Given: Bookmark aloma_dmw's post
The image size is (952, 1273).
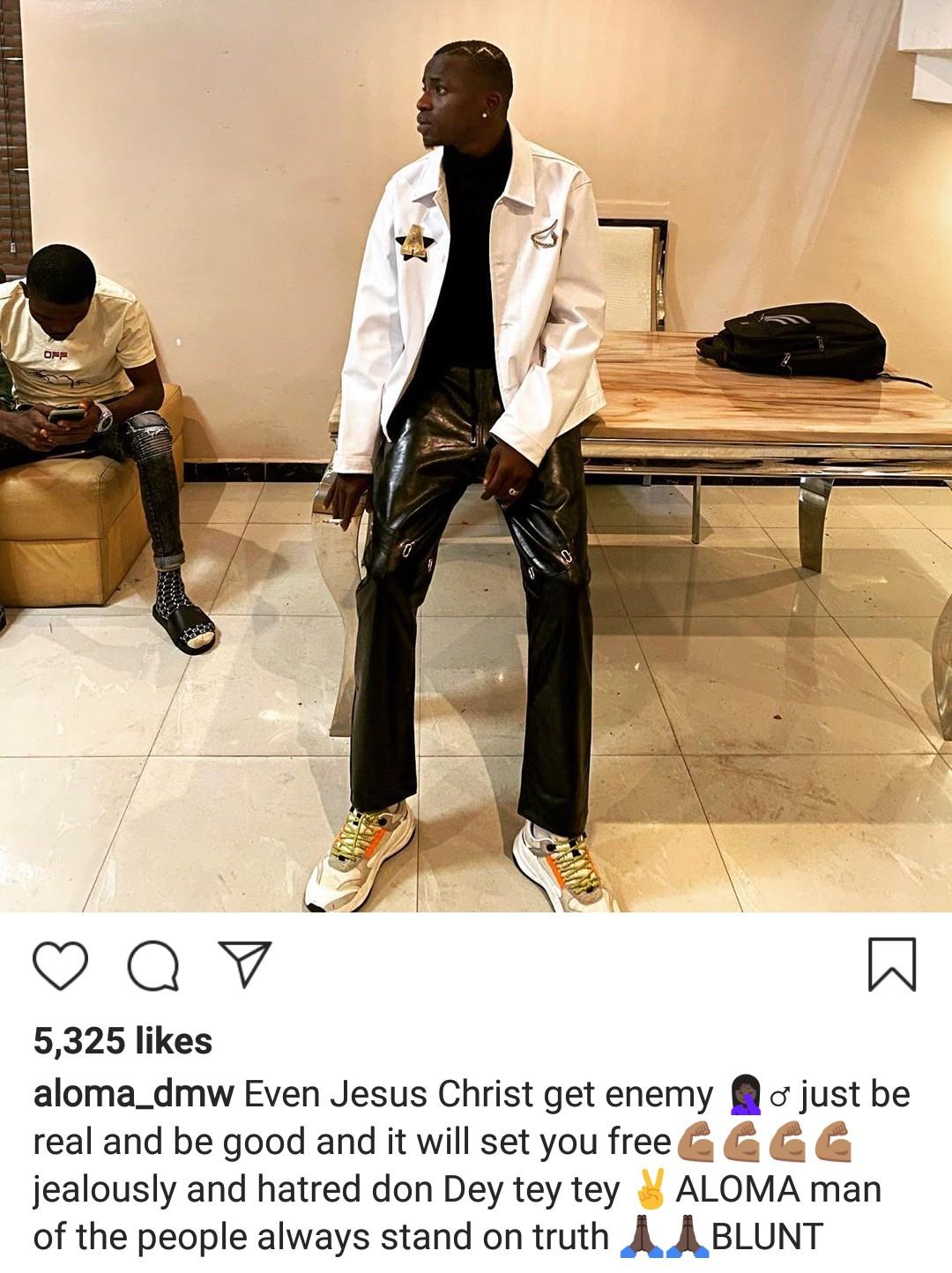Looking at the screenshot, I should 892,964.
